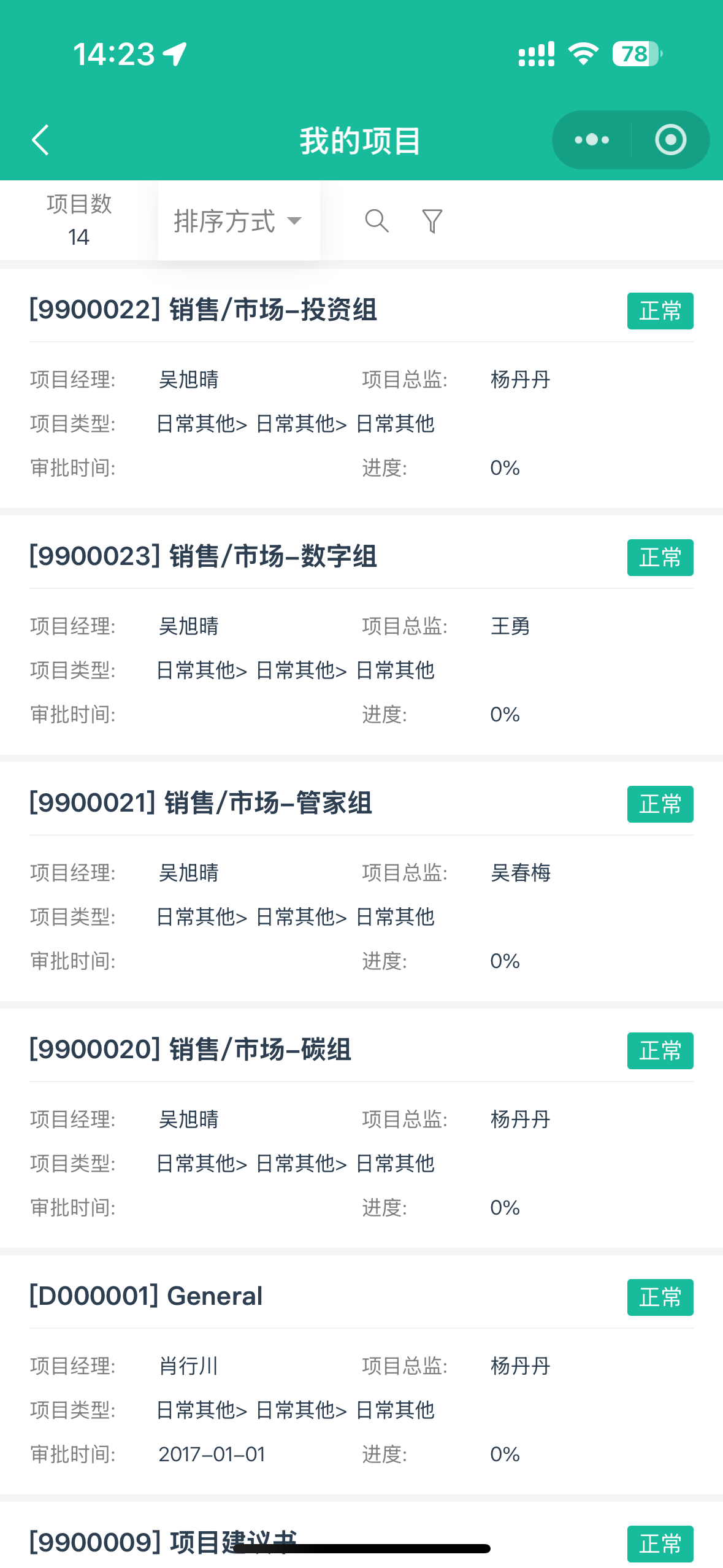
Task: Go back from 我的项目 page
Action: pos(40,140)
